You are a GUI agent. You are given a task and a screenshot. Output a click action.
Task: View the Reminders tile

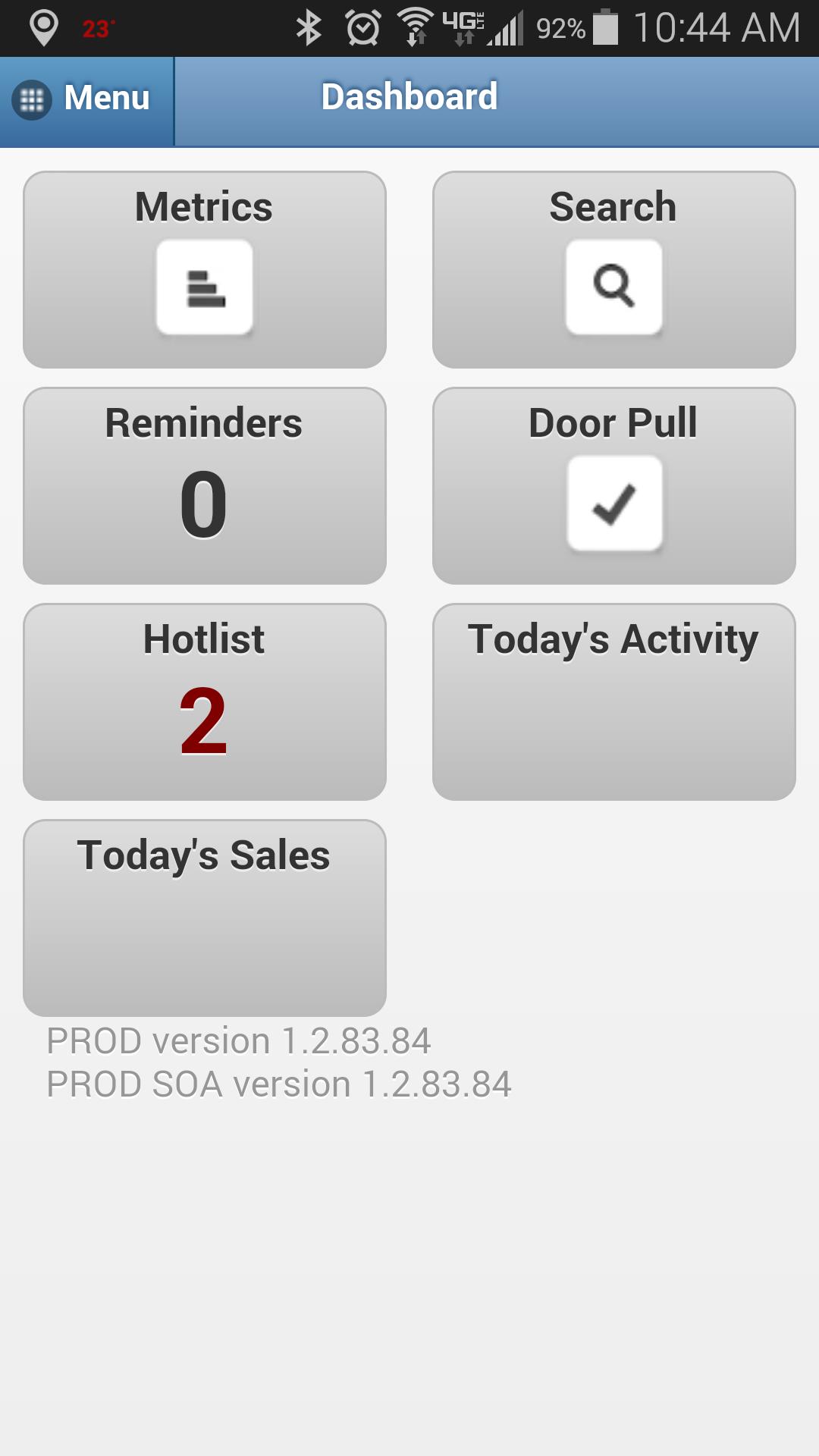click(205, 486)
